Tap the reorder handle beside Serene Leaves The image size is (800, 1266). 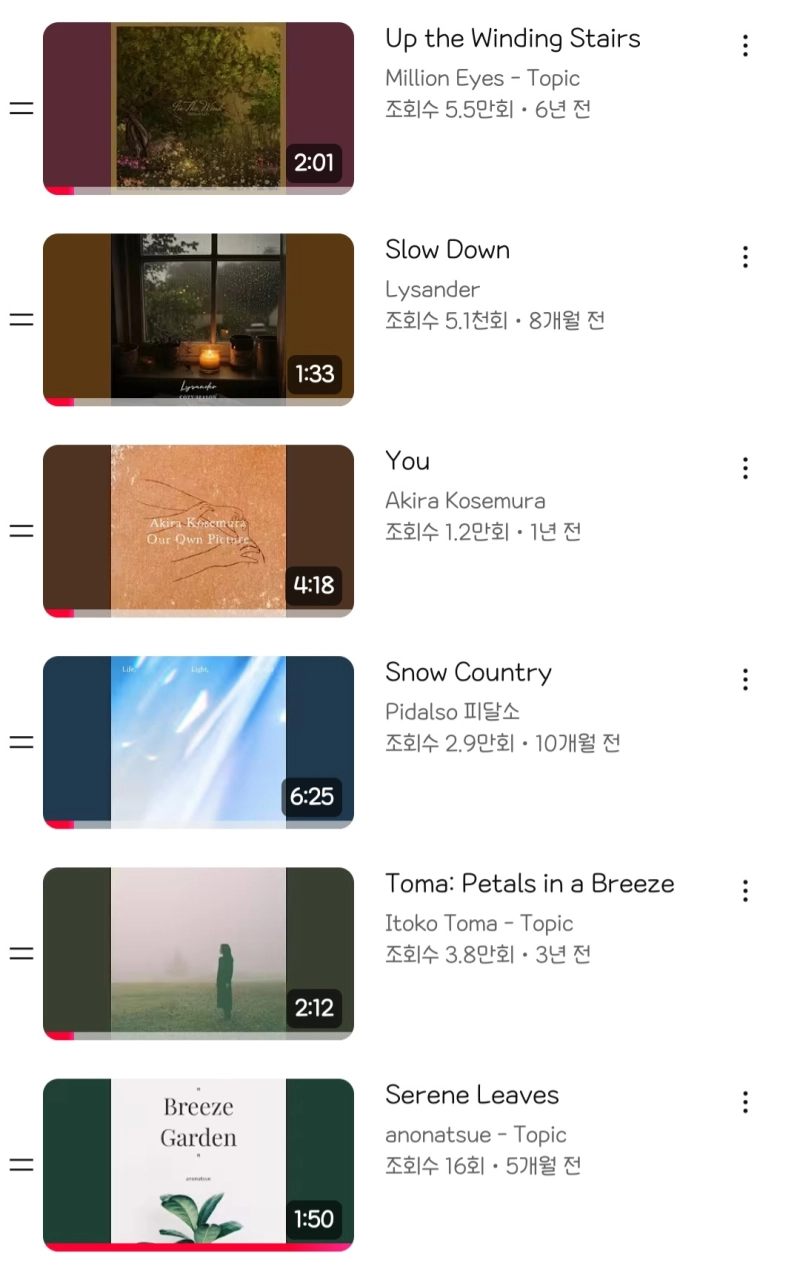tap(21, 1164)
